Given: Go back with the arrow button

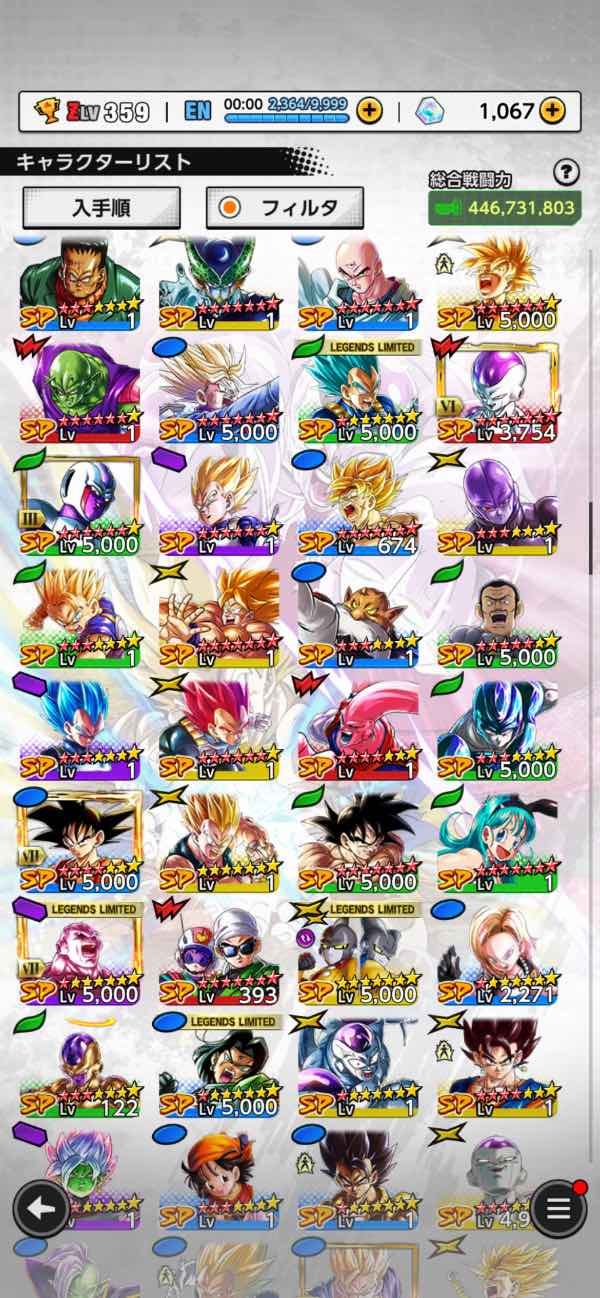Looking at the screenshot, I should pos(41,1208).
